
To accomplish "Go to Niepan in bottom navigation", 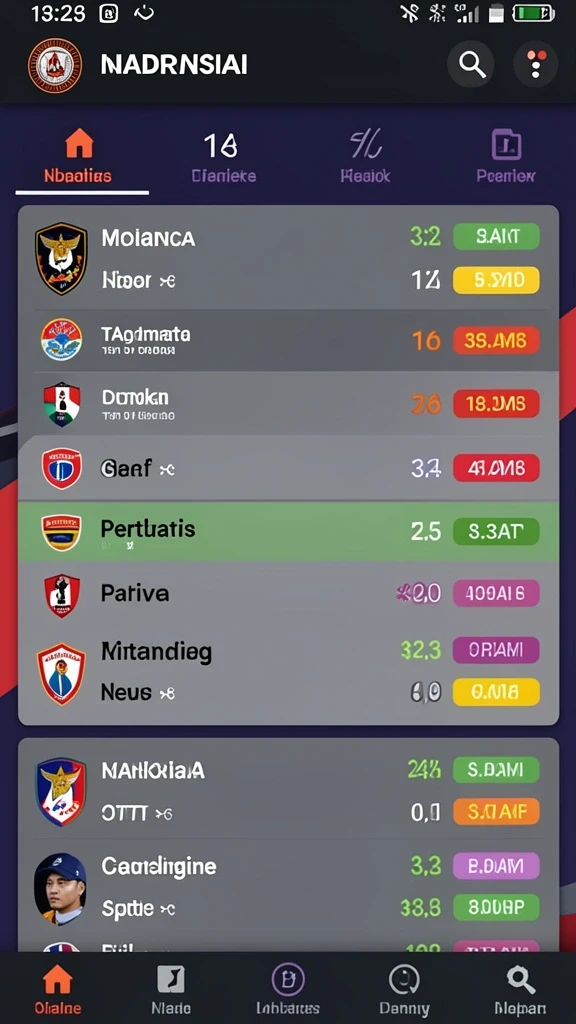I will 520,989.
